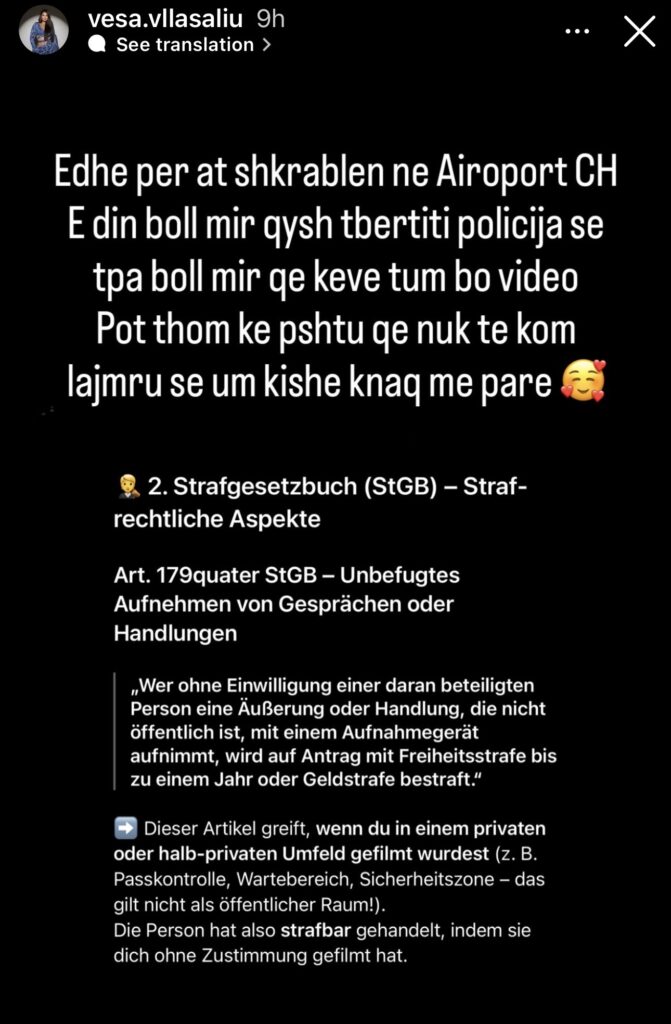Image resolution: width=671 pixels, height=1024 pixels.
Task: Close the story viewer
Action: (x=639, y=32)
